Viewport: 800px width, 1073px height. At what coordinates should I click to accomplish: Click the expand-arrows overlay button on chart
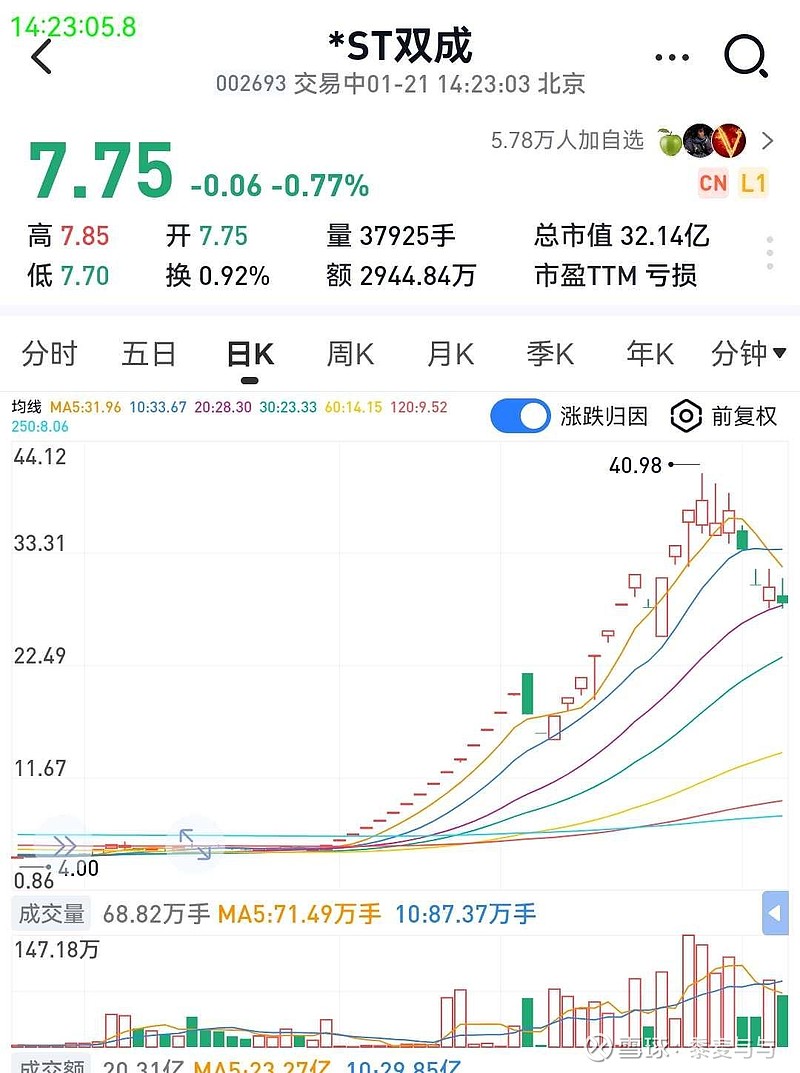click(x=195, y=843)
